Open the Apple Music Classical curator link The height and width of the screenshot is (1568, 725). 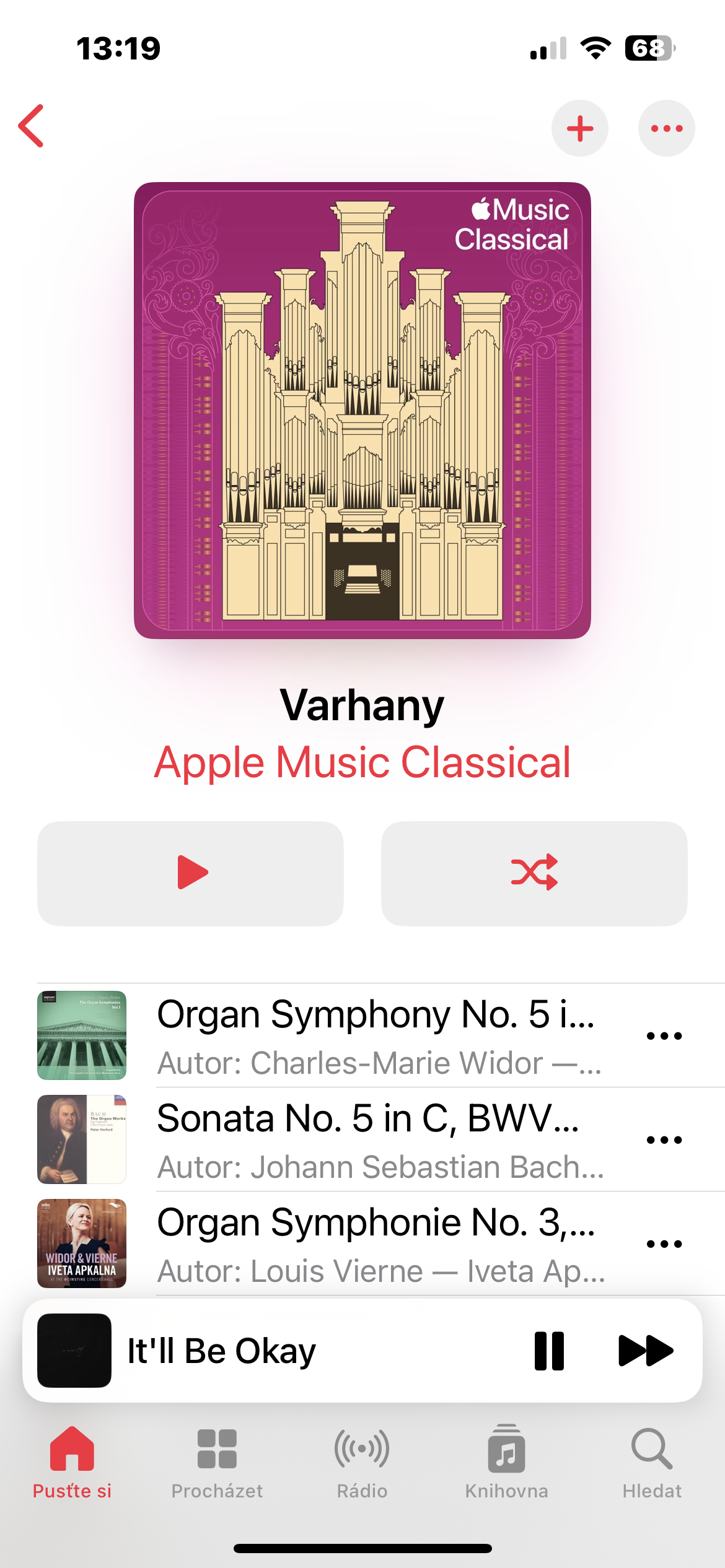coord(362,762)
